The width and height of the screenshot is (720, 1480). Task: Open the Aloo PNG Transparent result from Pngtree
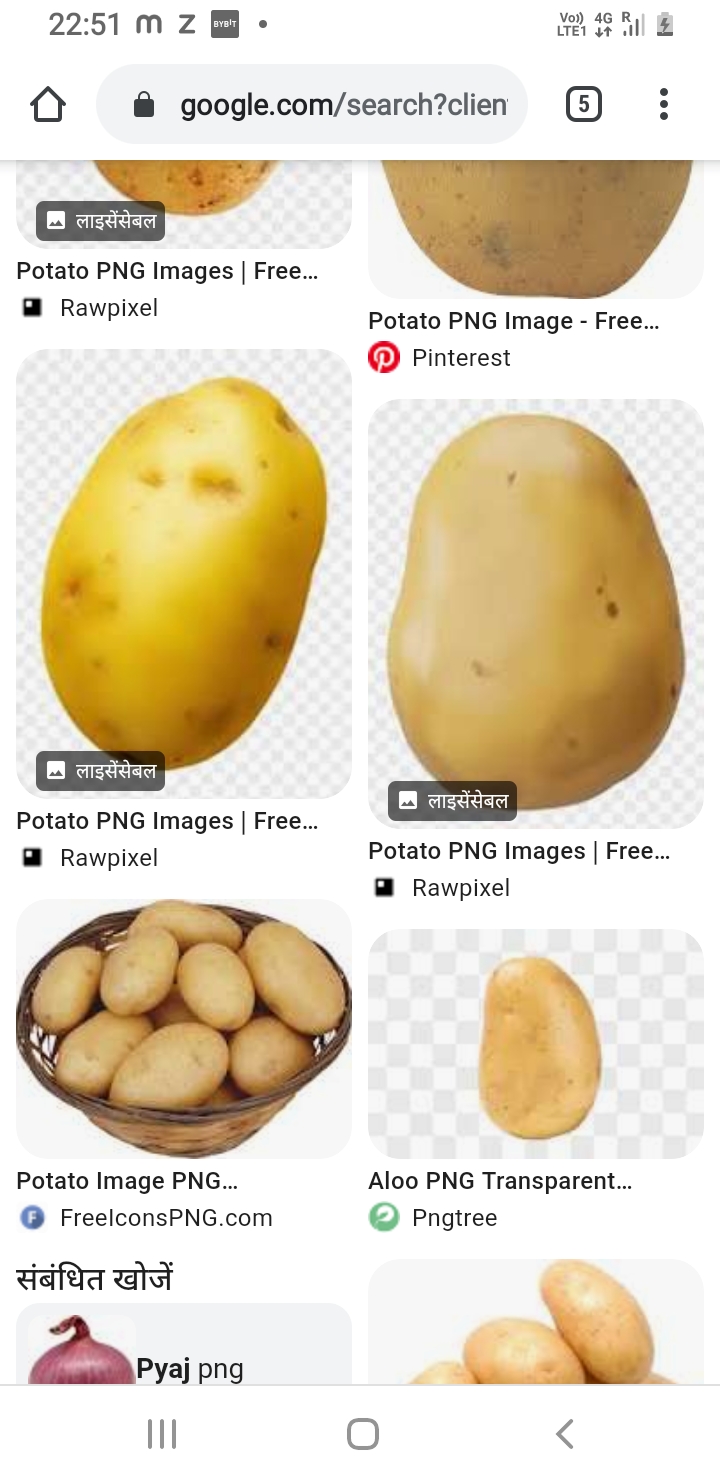[536, 1043]
